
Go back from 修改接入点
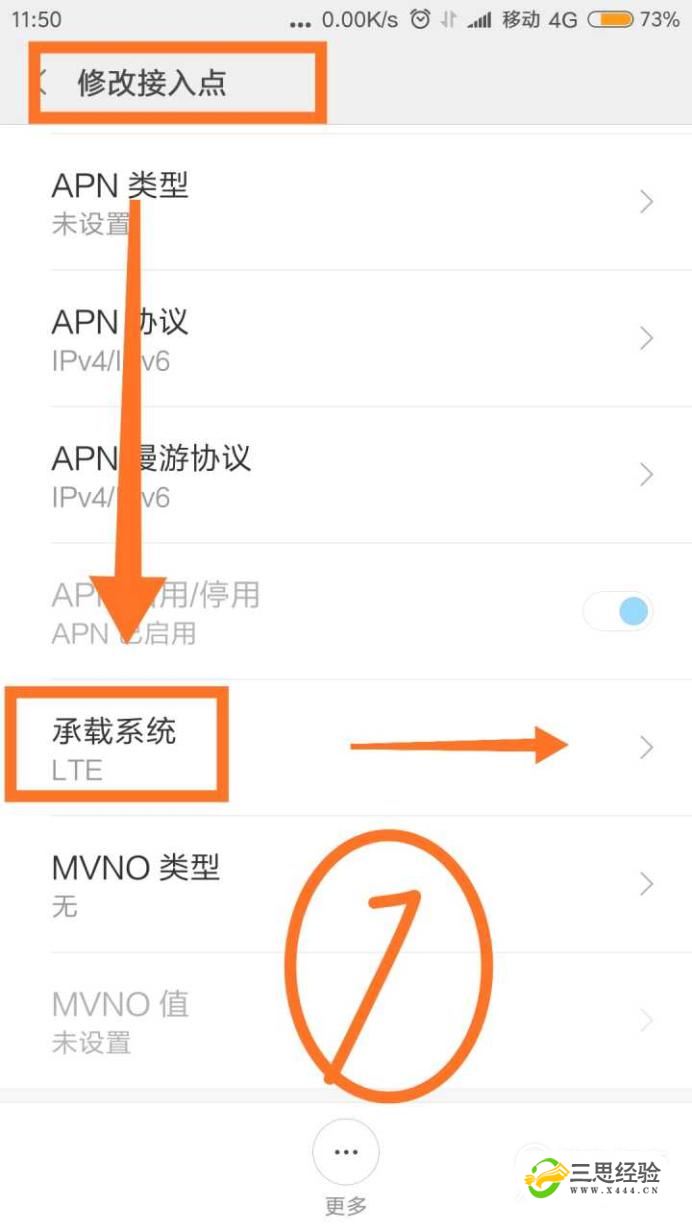click(40, 83)
